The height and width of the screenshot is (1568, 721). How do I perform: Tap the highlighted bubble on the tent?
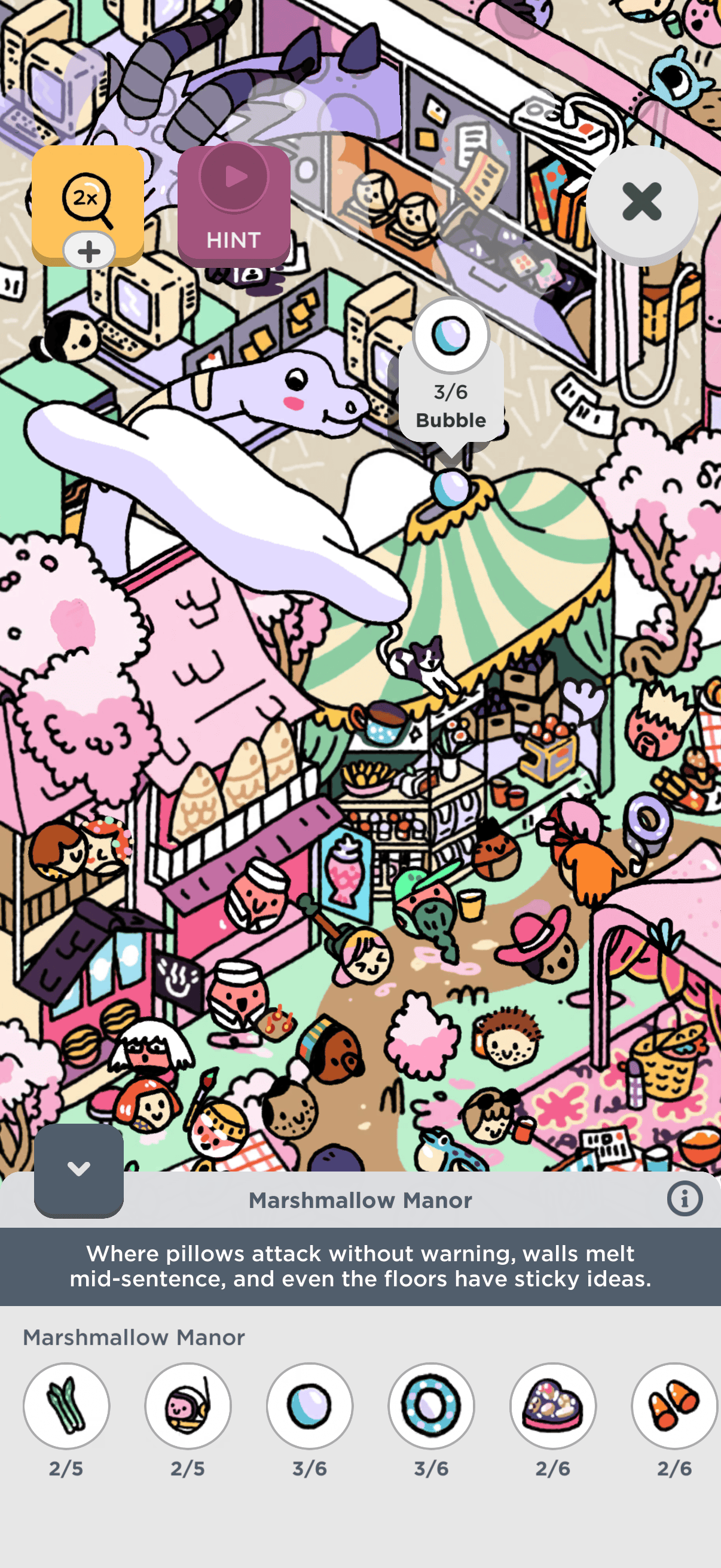tap(451, 487)
